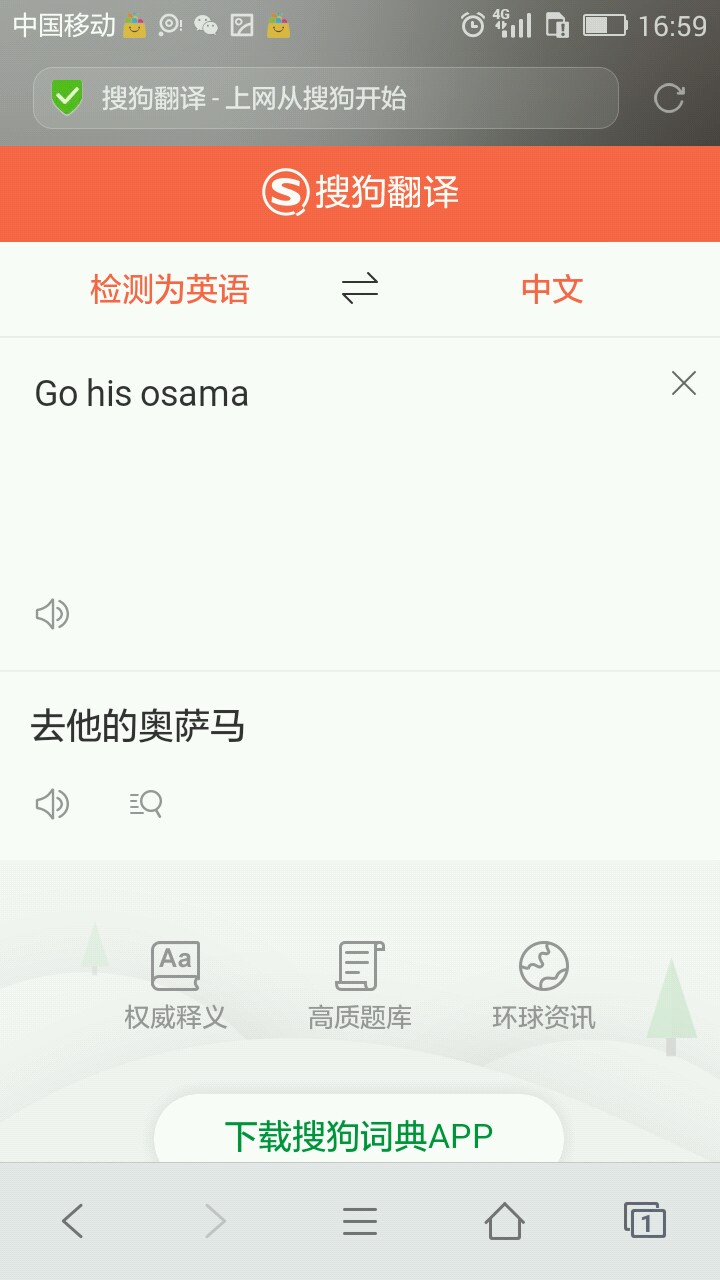Clear the entered text with the X
Screen dimensions: 720x1280
point(684,383)
